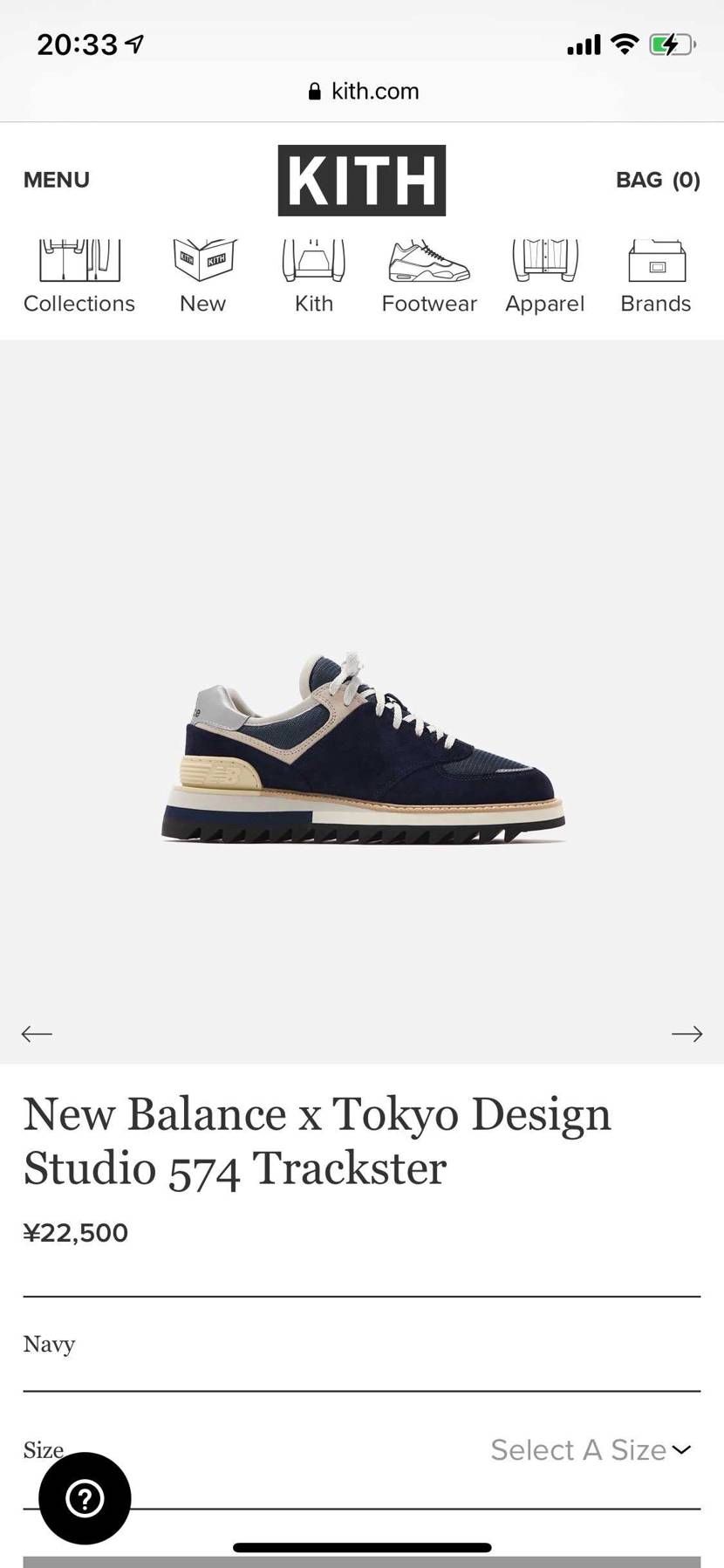Open Footwear via the sneaker icon
Image resolution: width=724 pixels, height=1568 pixels.
pos(428,260)
